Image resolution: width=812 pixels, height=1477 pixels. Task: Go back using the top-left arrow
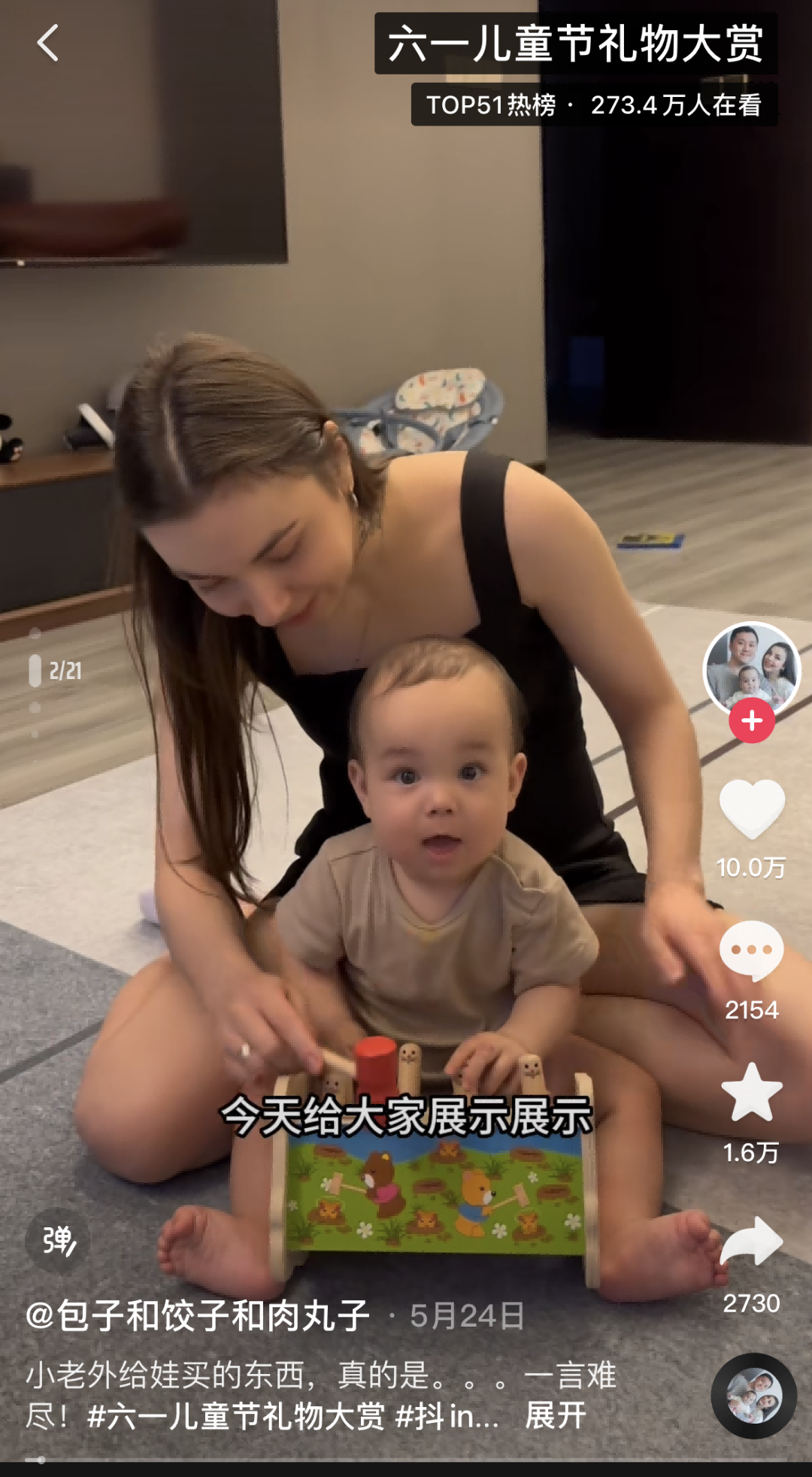coord(48,43)
